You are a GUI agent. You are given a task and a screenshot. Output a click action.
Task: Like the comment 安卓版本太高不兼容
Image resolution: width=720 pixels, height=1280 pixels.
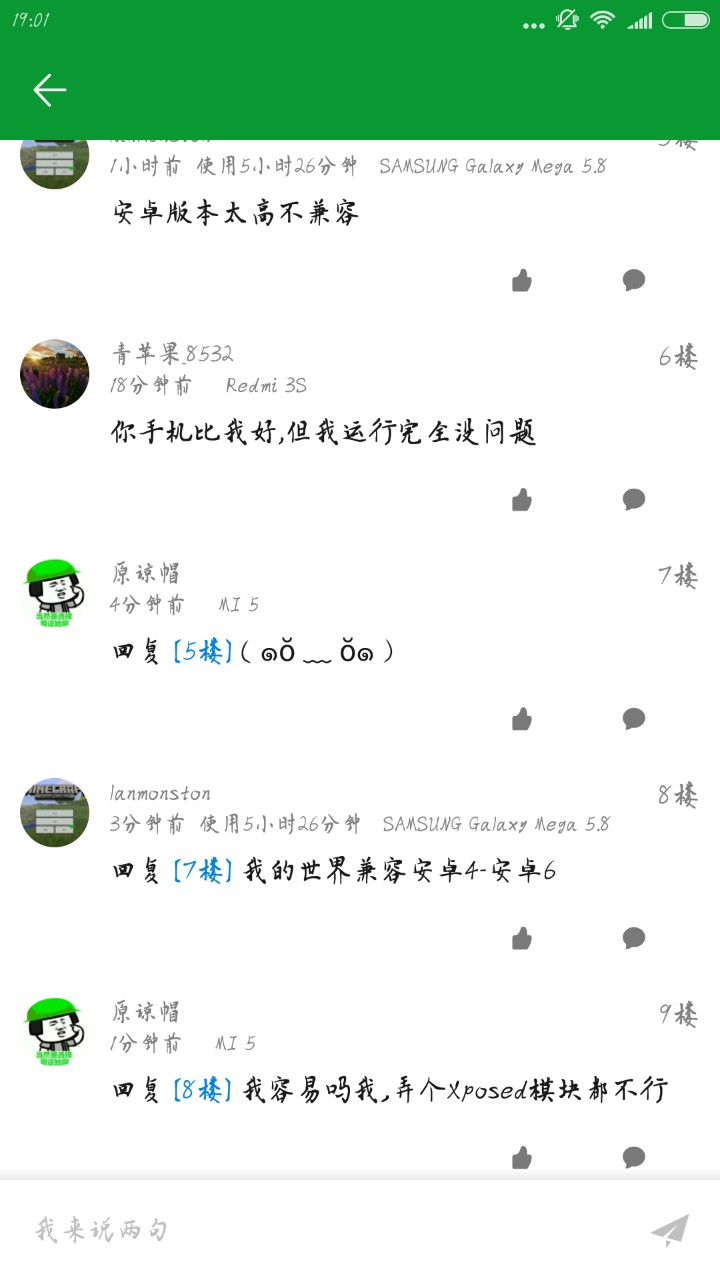(x=522, y=281)
